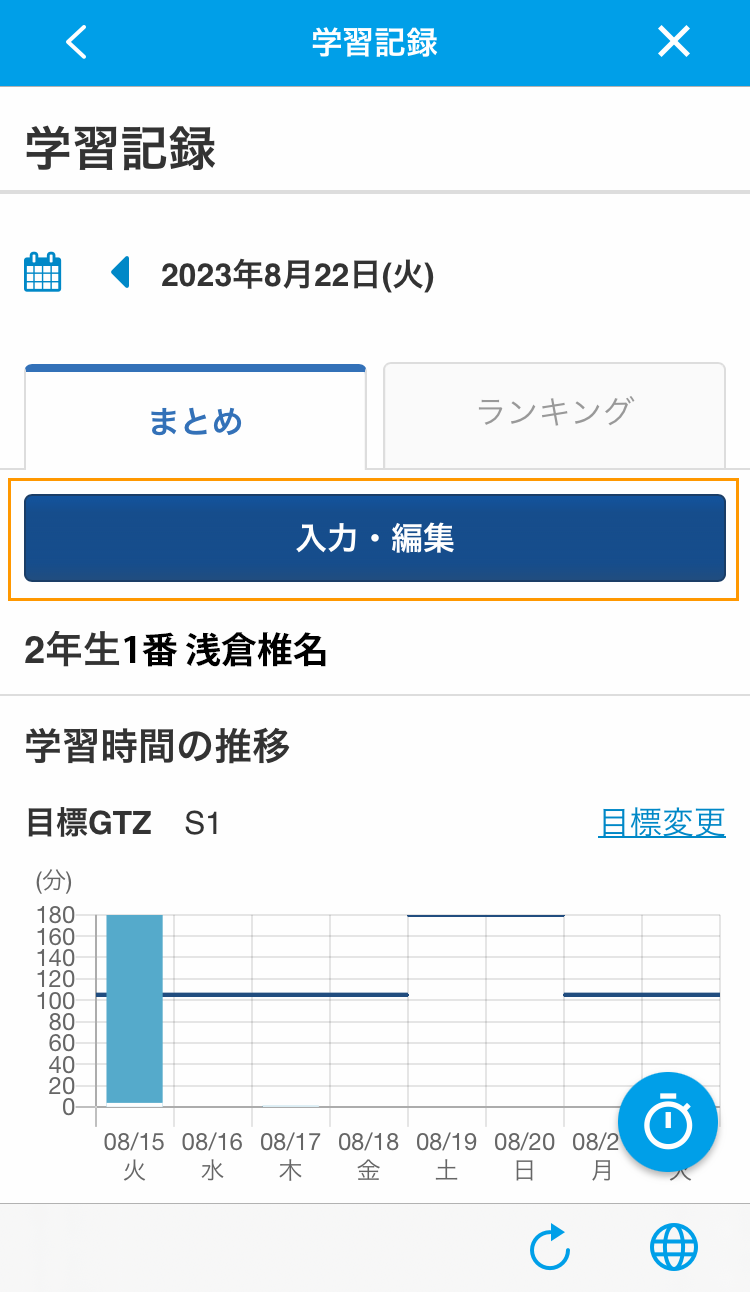The width and height of the screenshot is (750, 1292).
Task: Go to the previous day
Action: tap(121, 272)
